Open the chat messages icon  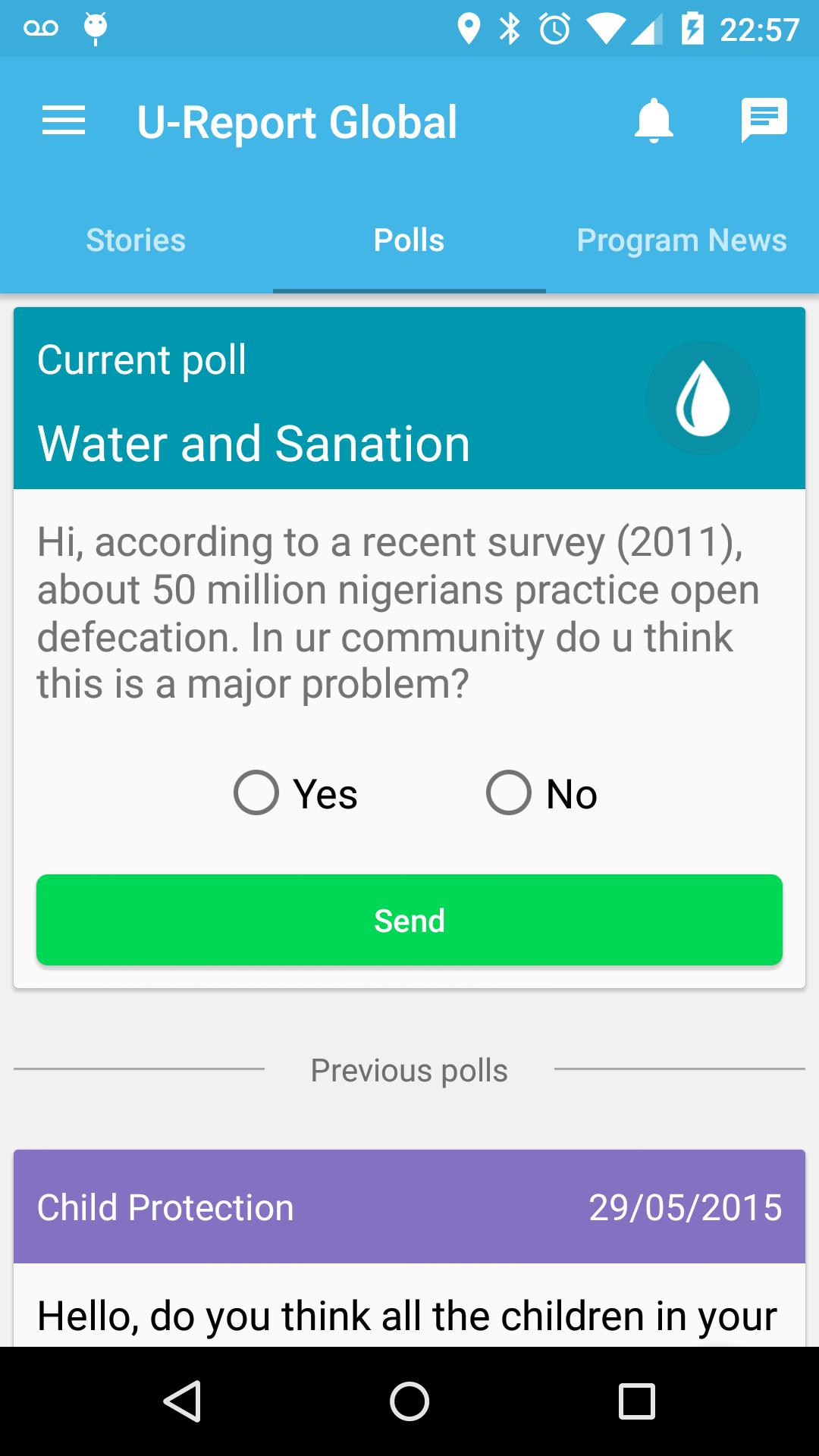coord(764,120)
